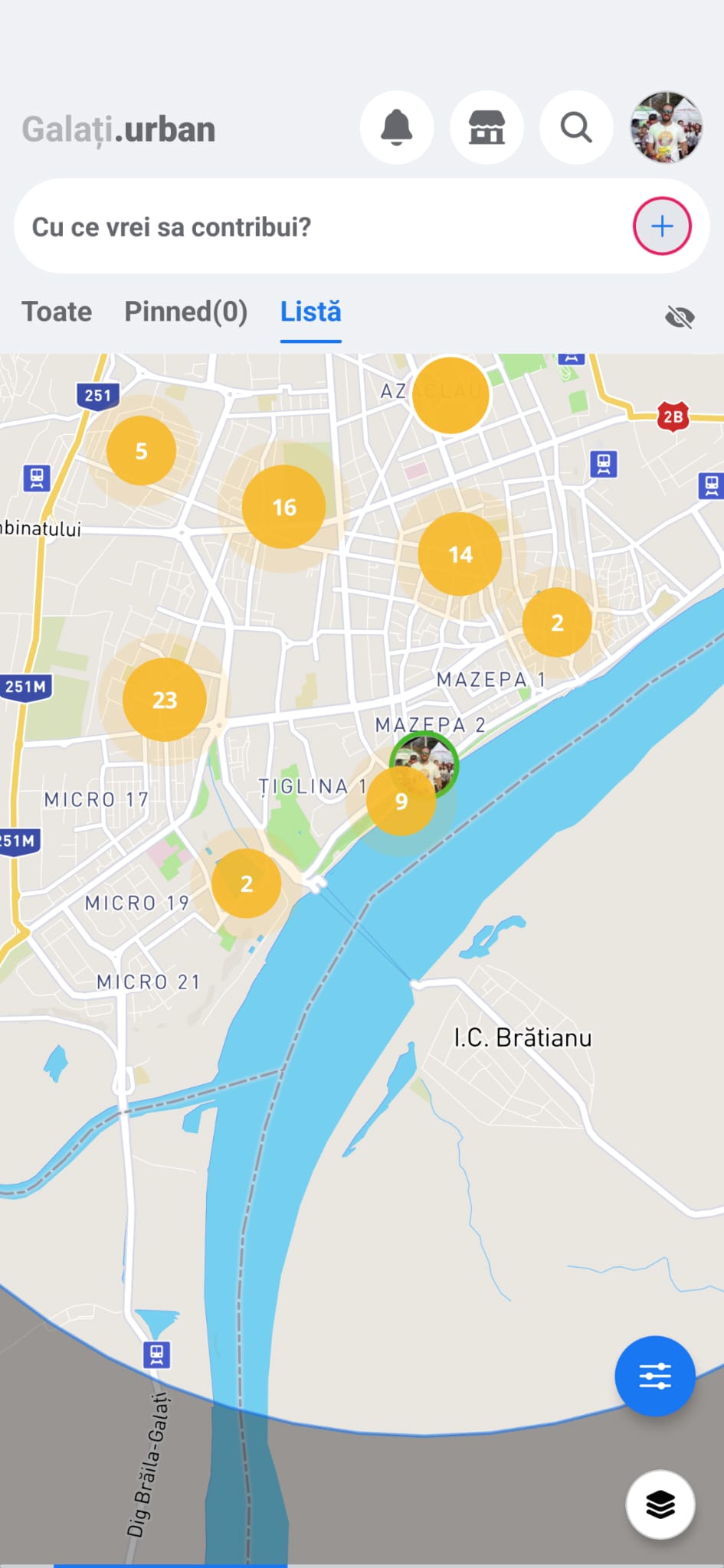Expand the cluster showing 23 reports
The width and height of the screenshot is (724, 1568).
click(x=164, y=699)
